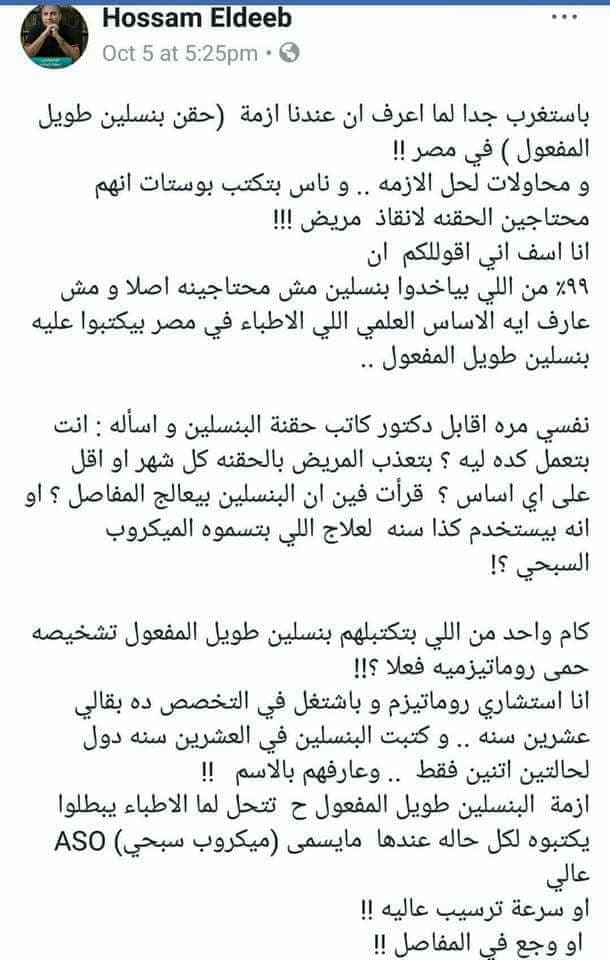Tap the public globe privacy icon
The height and width of the screenshot is (960, 610).
[289, 53]
